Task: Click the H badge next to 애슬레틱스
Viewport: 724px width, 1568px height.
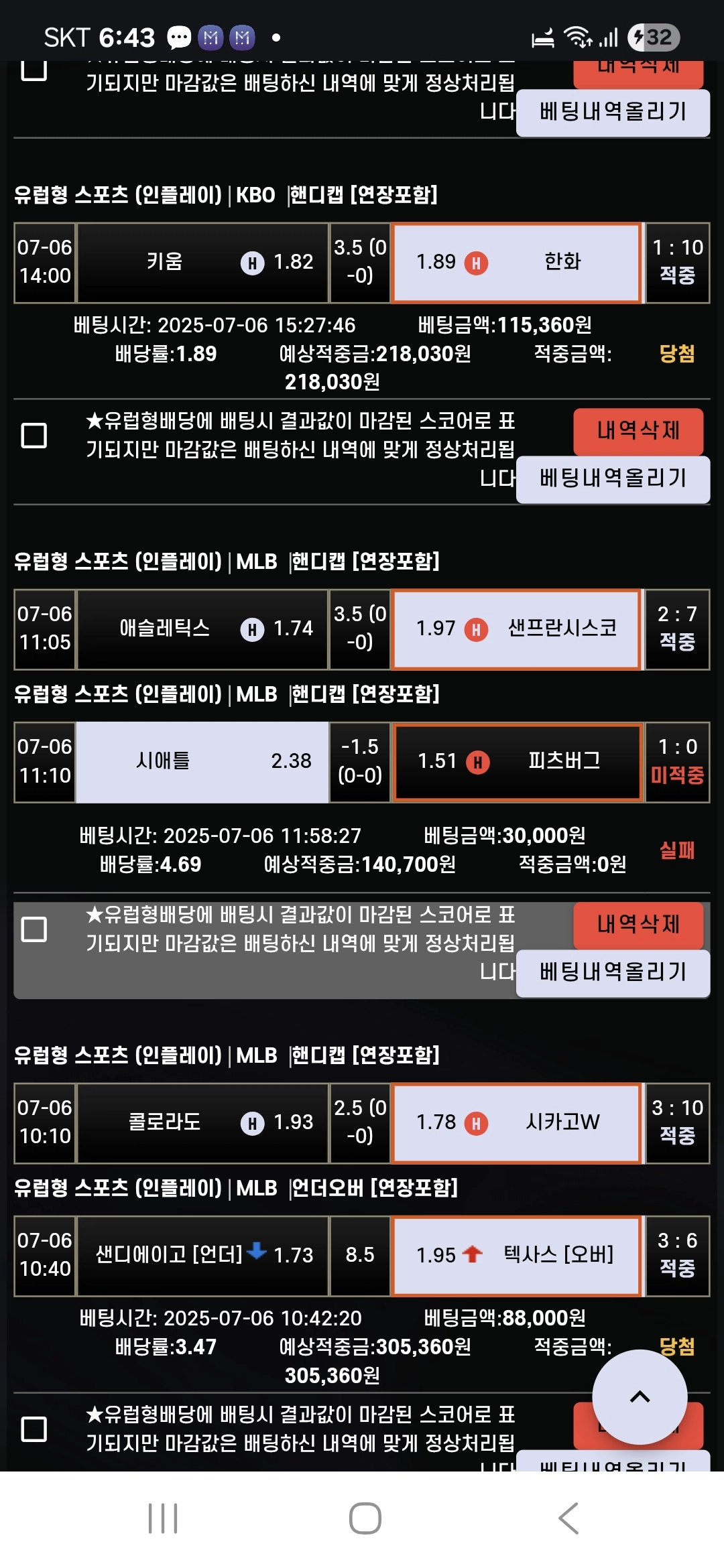Action: [253, 629]
